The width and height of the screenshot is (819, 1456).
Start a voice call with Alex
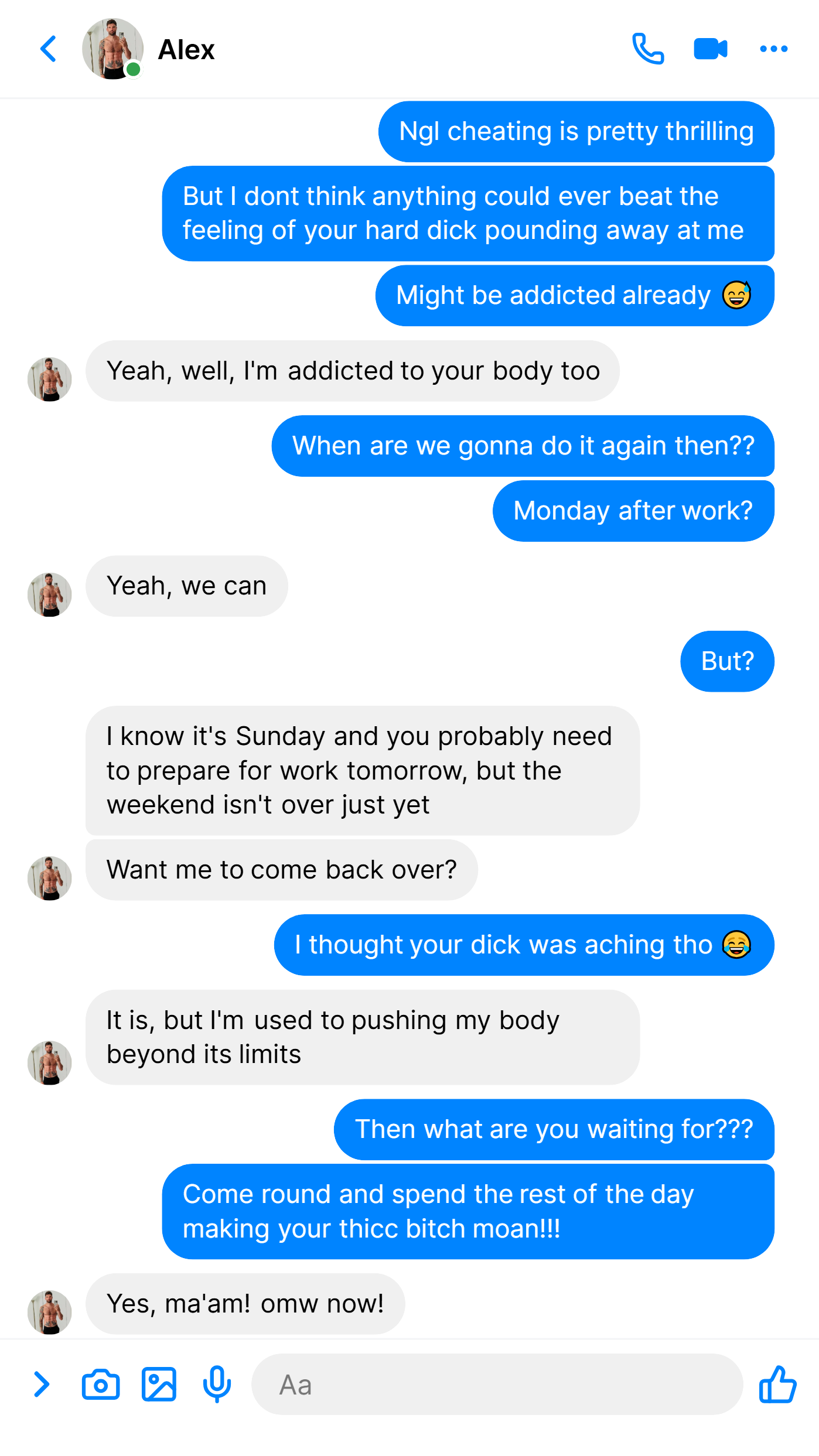coord(648,49)
